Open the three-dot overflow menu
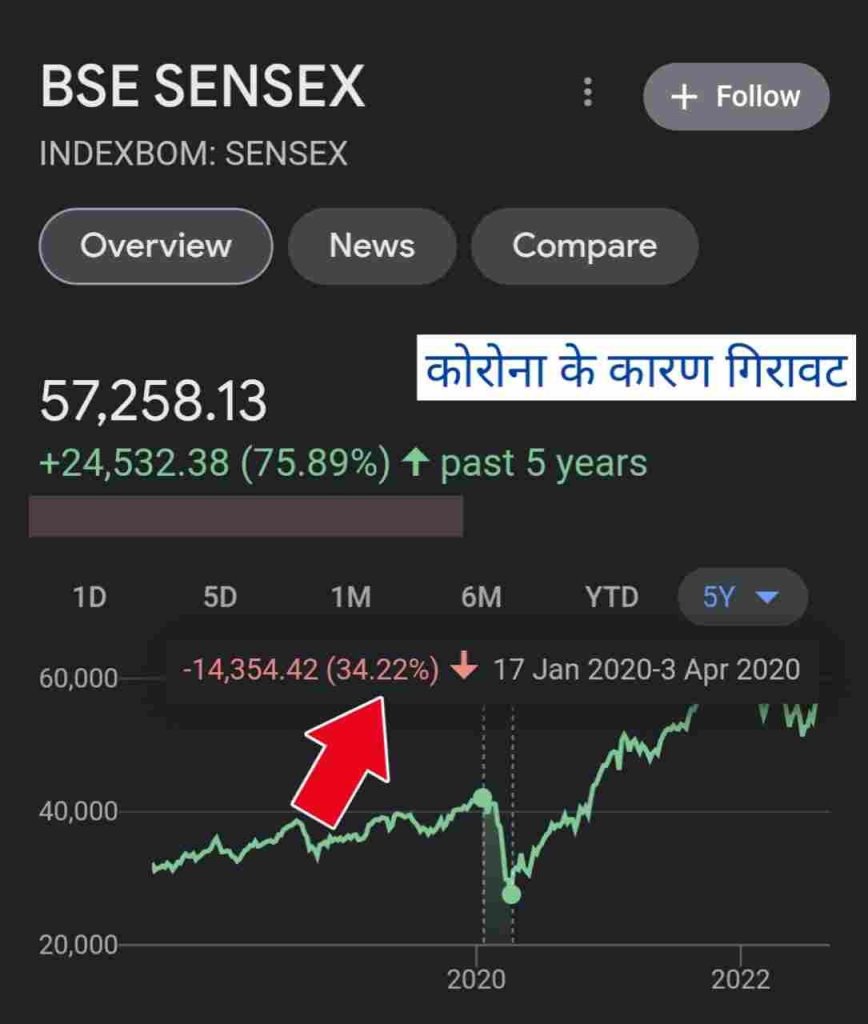Viewport: 868px width, 1024px height. (x=588, y=94)
